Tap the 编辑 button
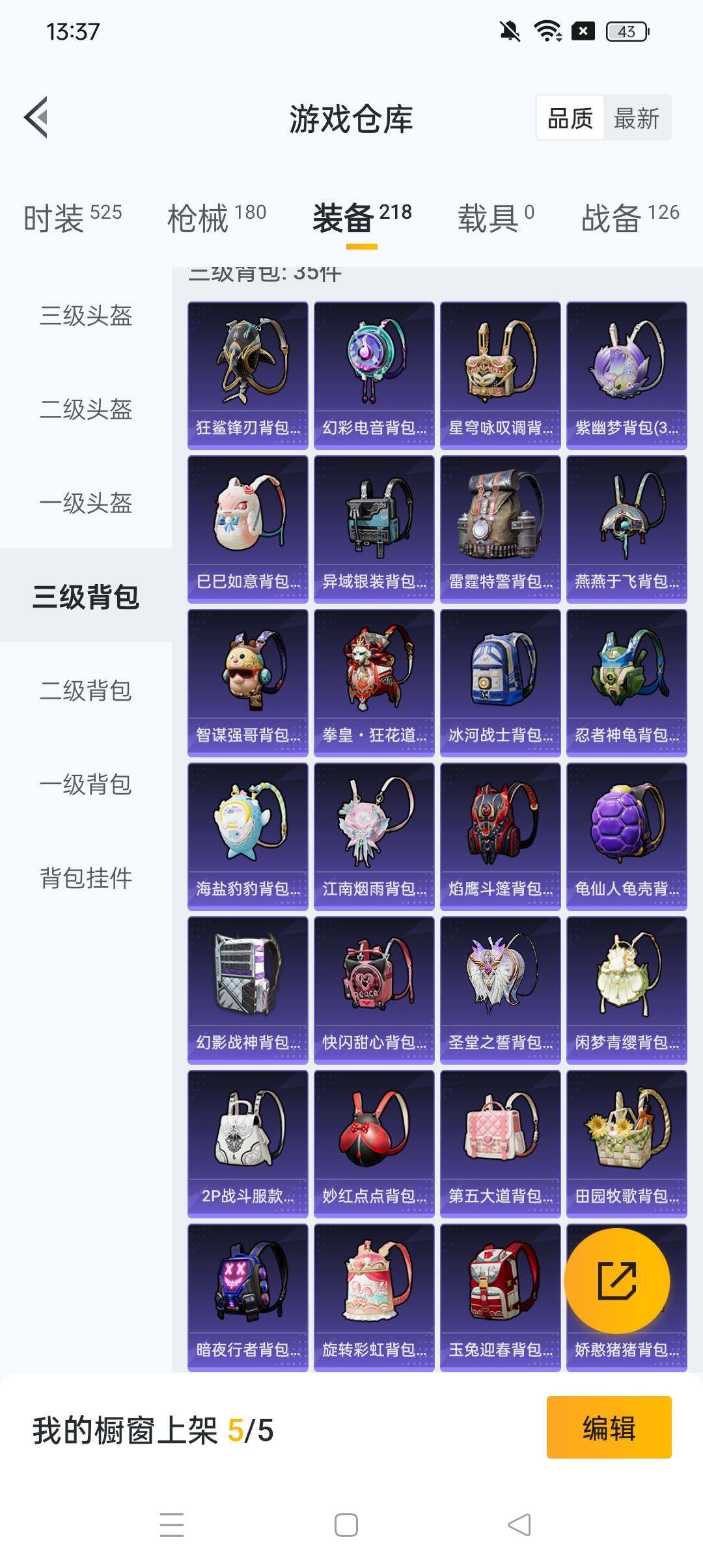 [x=609, y=1427]
